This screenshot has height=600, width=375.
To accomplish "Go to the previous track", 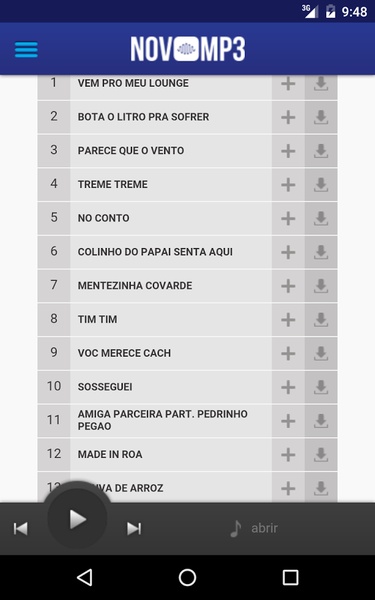I will coord(21,528).
